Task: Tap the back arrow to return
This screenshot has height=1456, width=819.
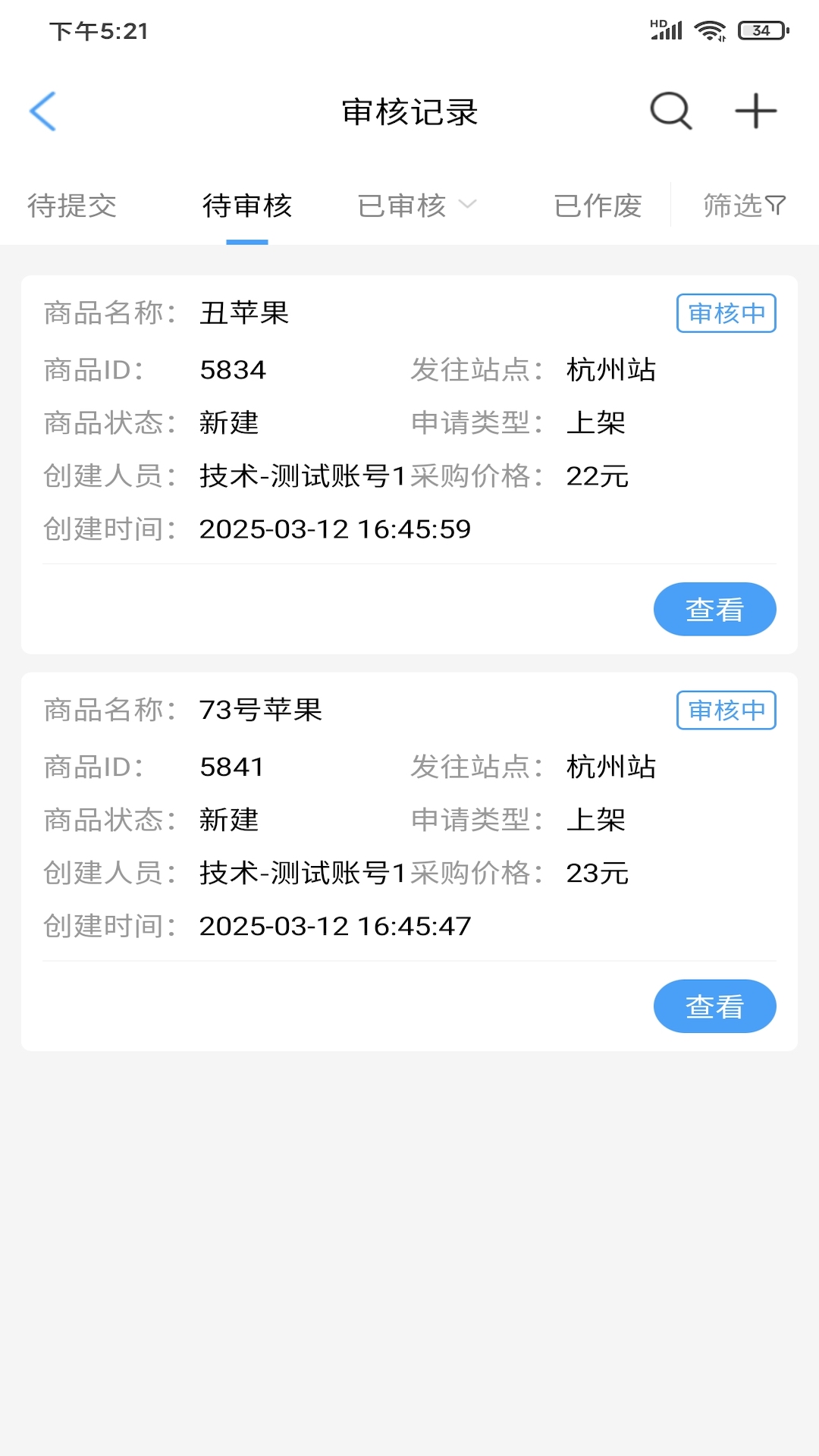Action: 43,111
